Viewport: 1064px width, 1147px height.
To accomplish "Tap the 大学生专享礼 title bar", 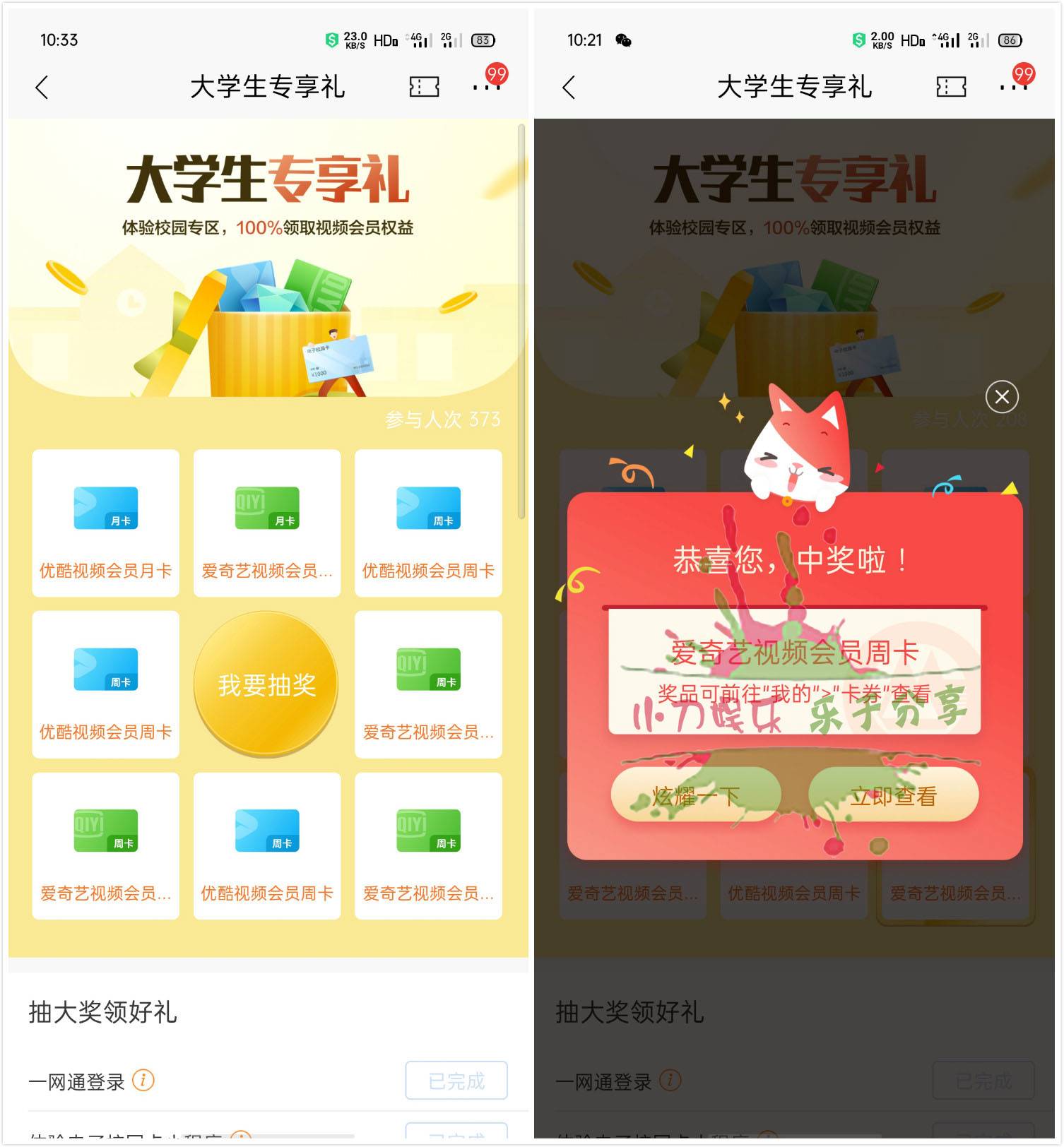I will coord(266,86).
